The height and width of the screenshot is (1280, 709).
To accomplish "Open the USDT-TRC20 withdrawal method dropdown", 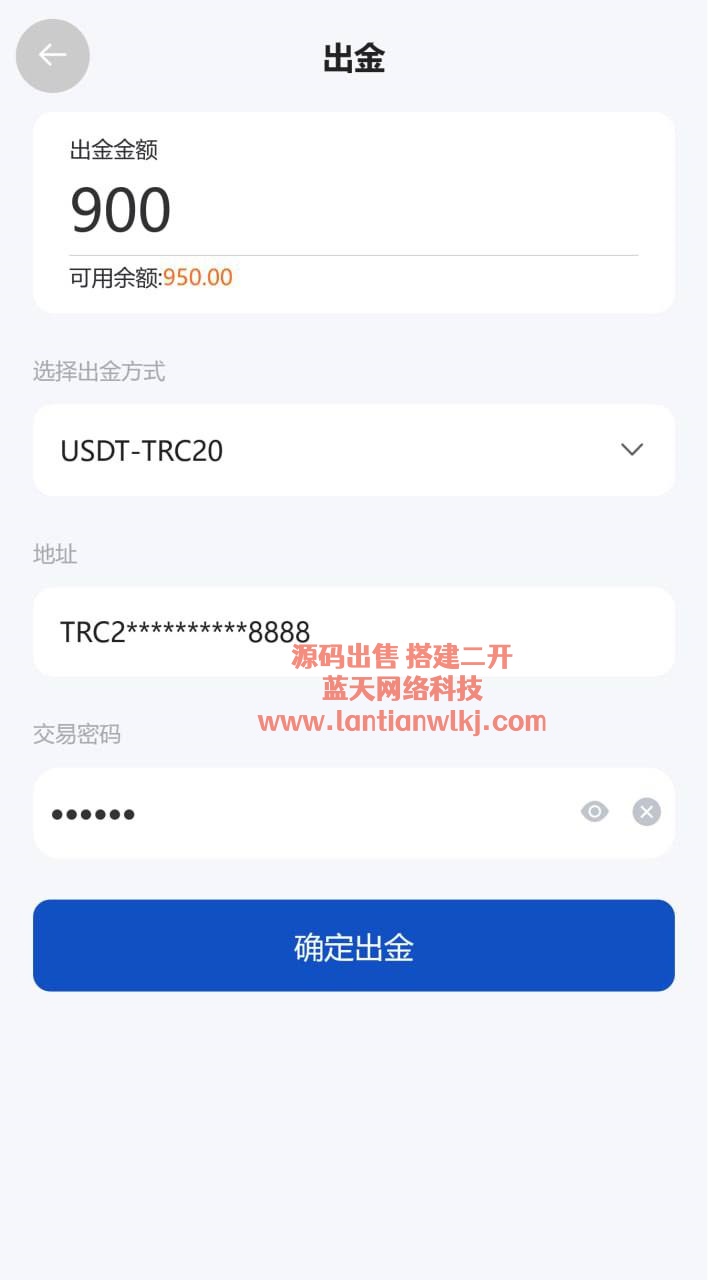I will click(x=353, y=450).
